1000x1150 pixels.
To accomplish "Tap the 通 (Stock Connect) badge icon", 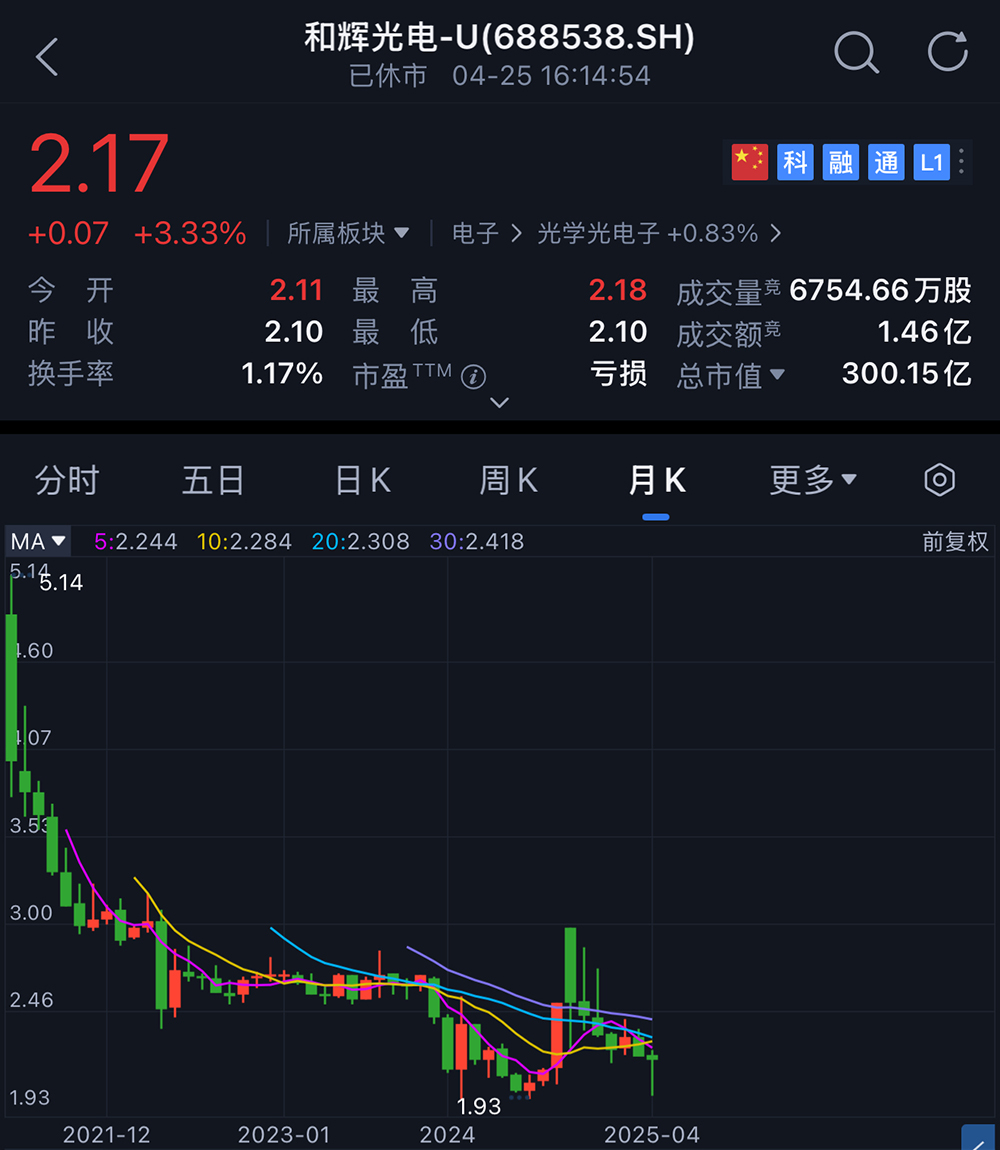I will pyautogui.click(x=886, y=162).
